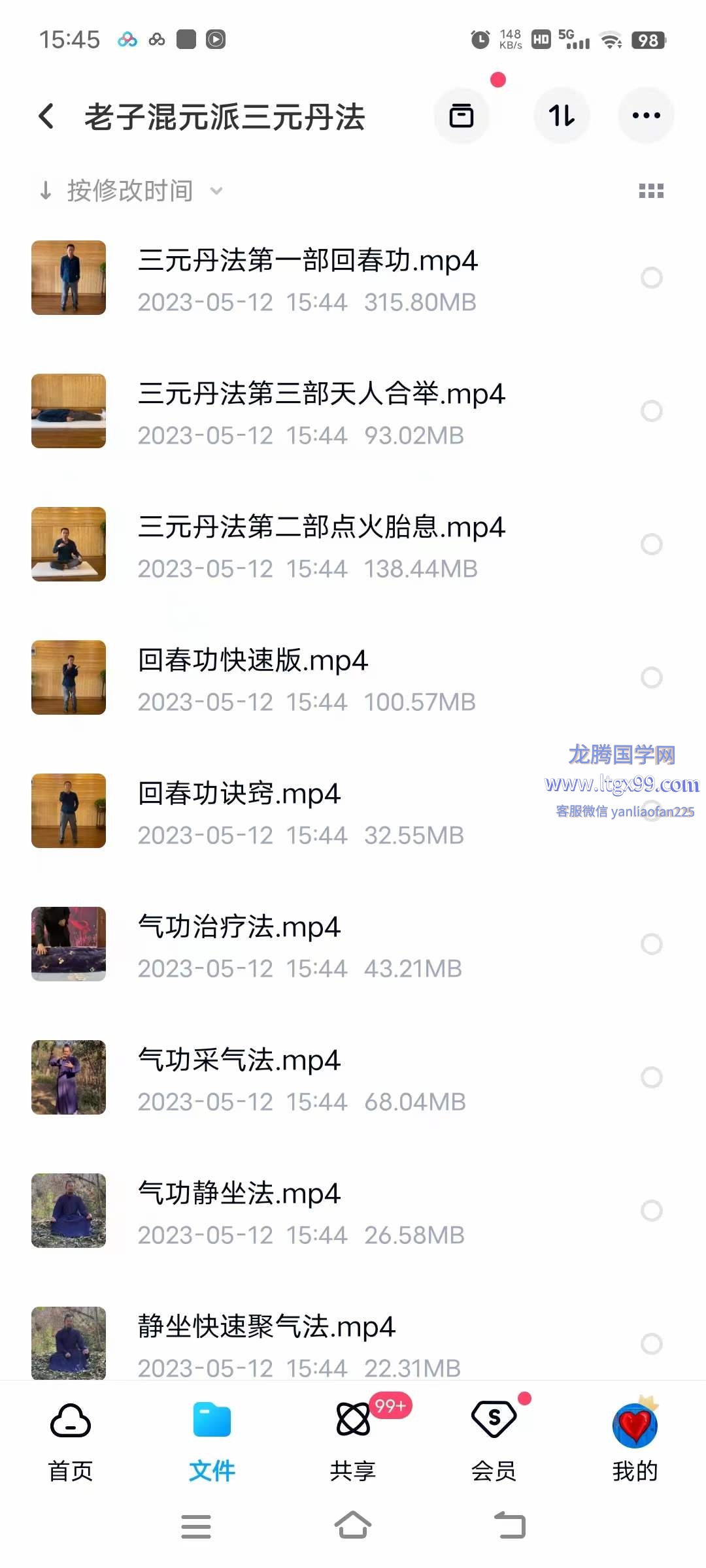Open the upload/download sort arrows icon

click(562, 116)
